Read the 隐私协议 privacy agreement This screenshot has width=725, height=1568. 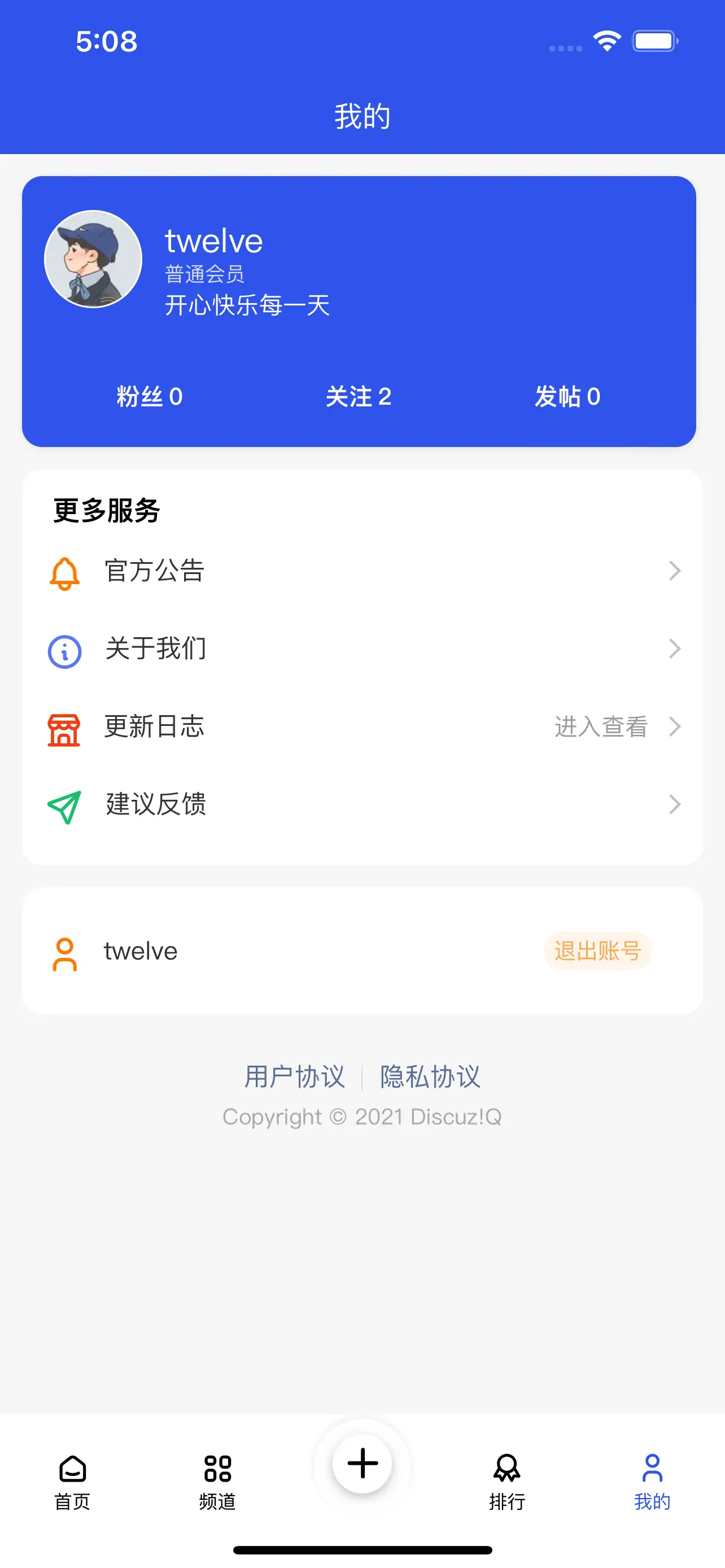click(x=430, y=1076)
